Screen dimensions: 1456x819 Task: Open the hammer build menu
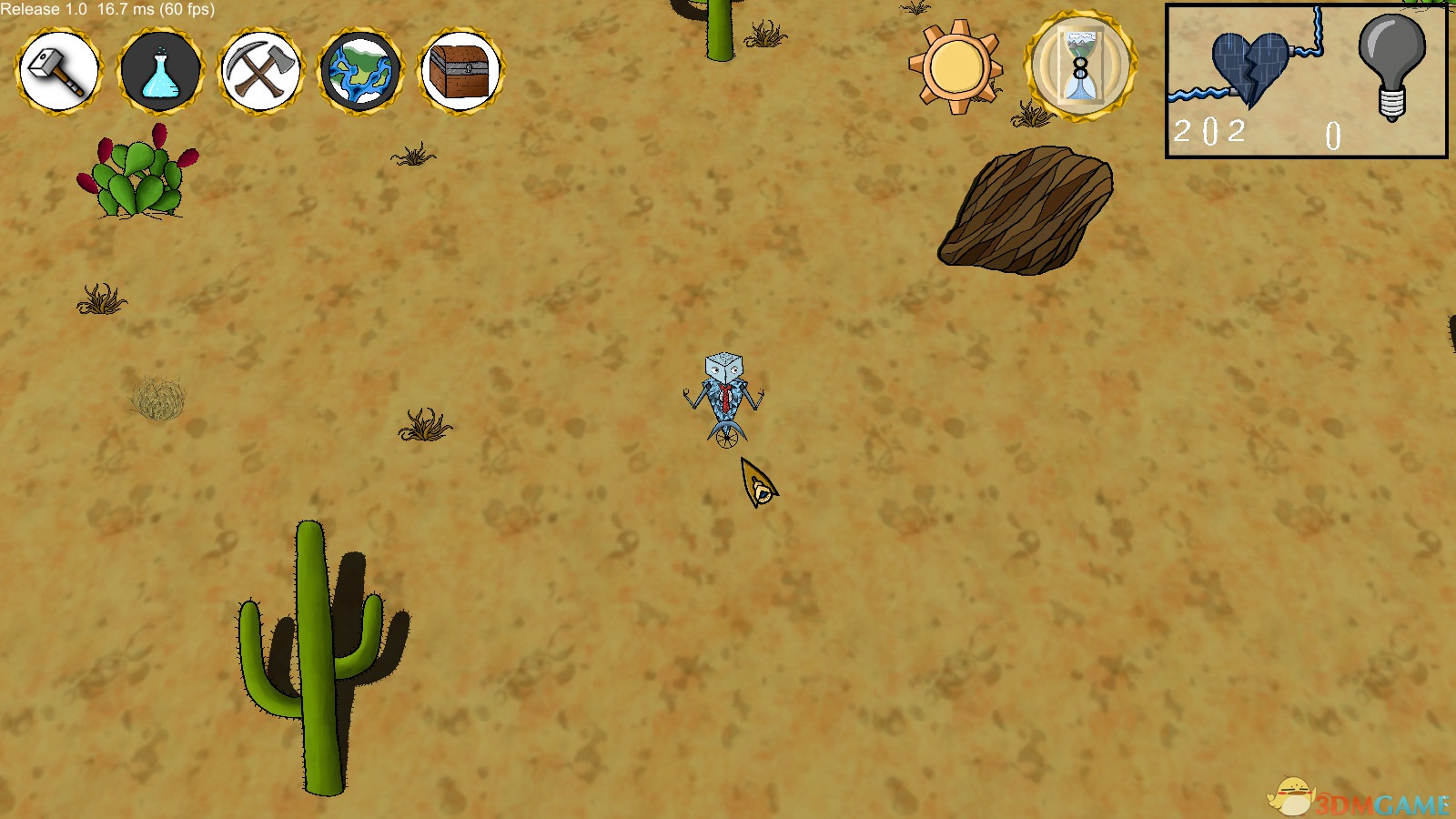point(59,70)
